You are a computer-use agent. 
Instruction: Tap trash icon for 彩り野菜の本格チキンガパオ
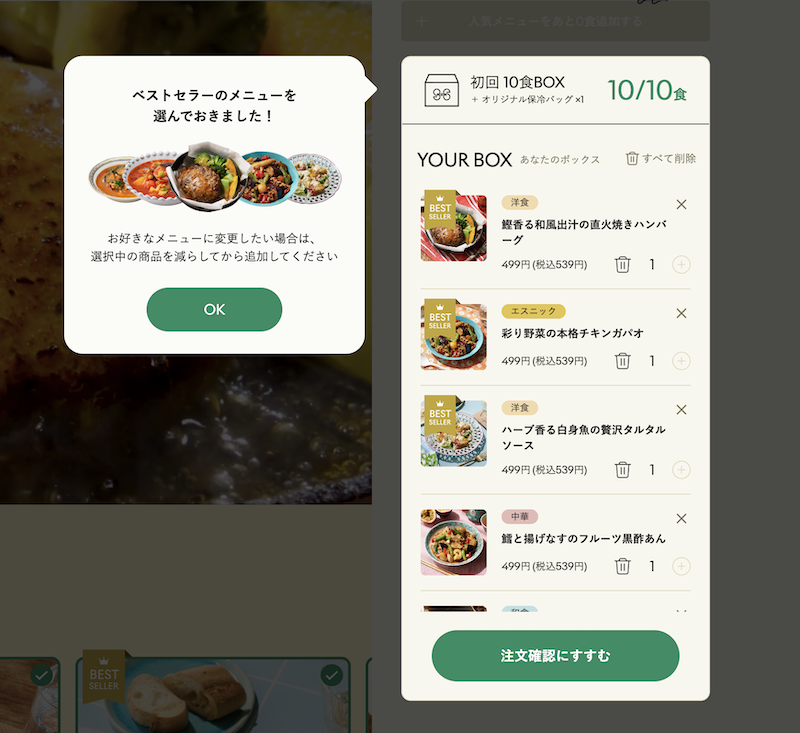coord(622,361)
